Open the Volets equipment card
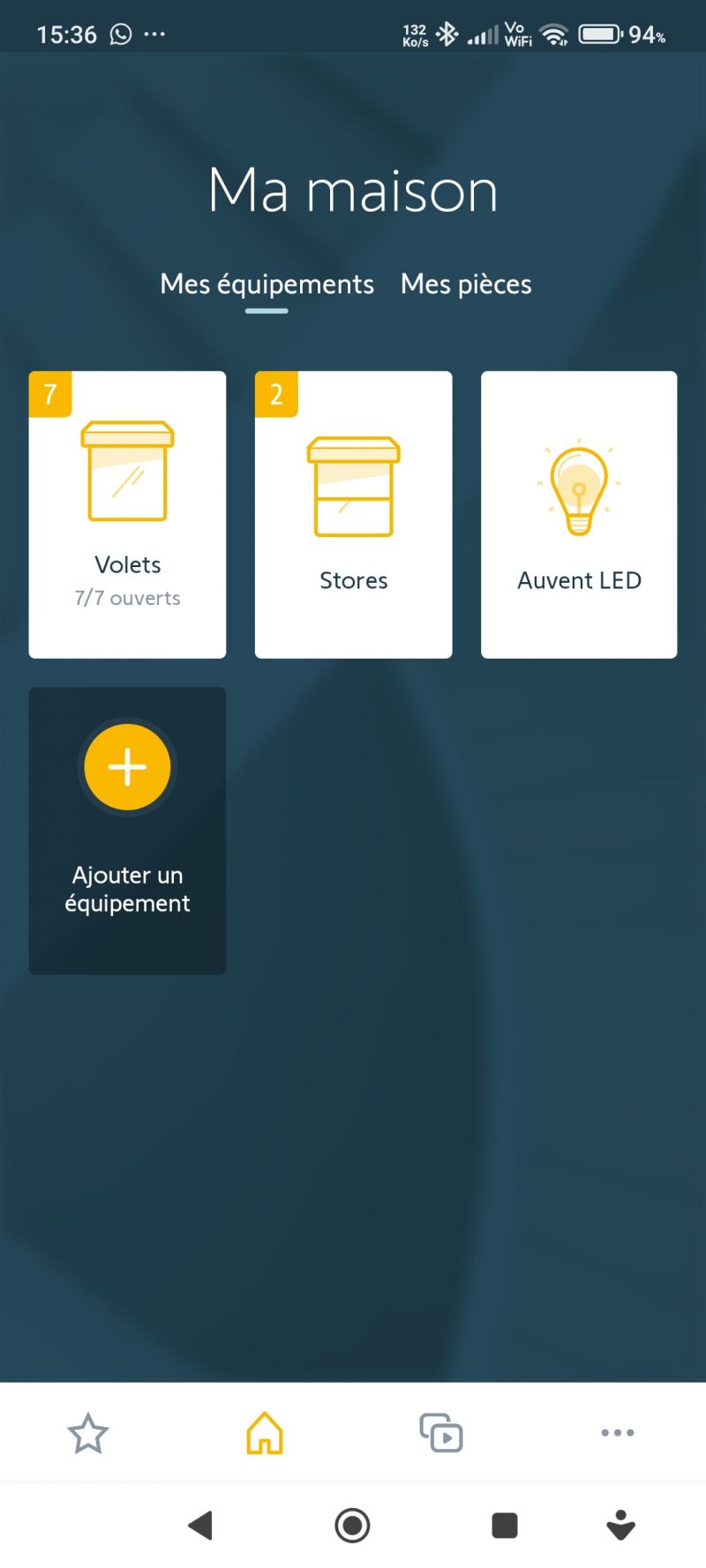706x1568 pixels. (127, 514)
